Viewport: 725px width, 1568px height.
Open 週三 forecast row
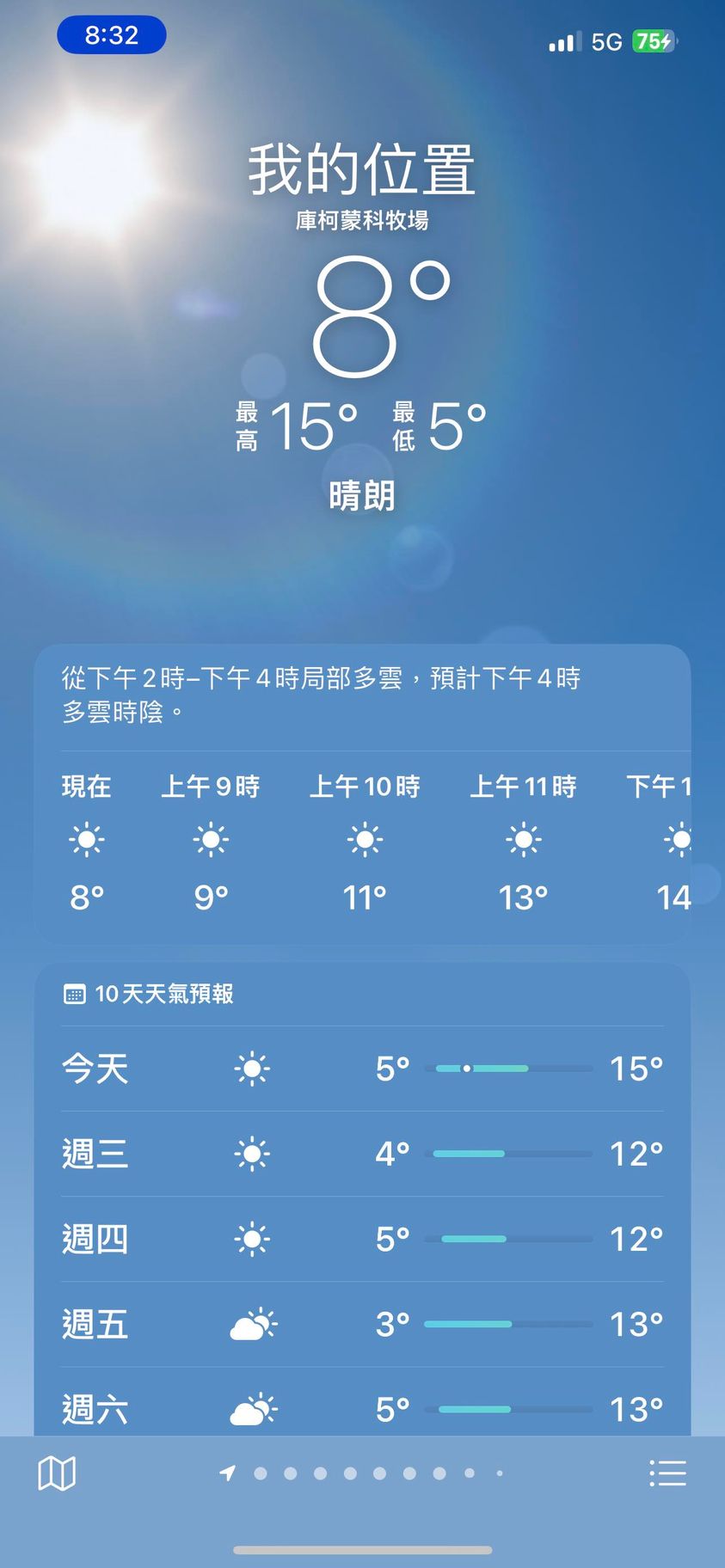tap(362, 1154)
